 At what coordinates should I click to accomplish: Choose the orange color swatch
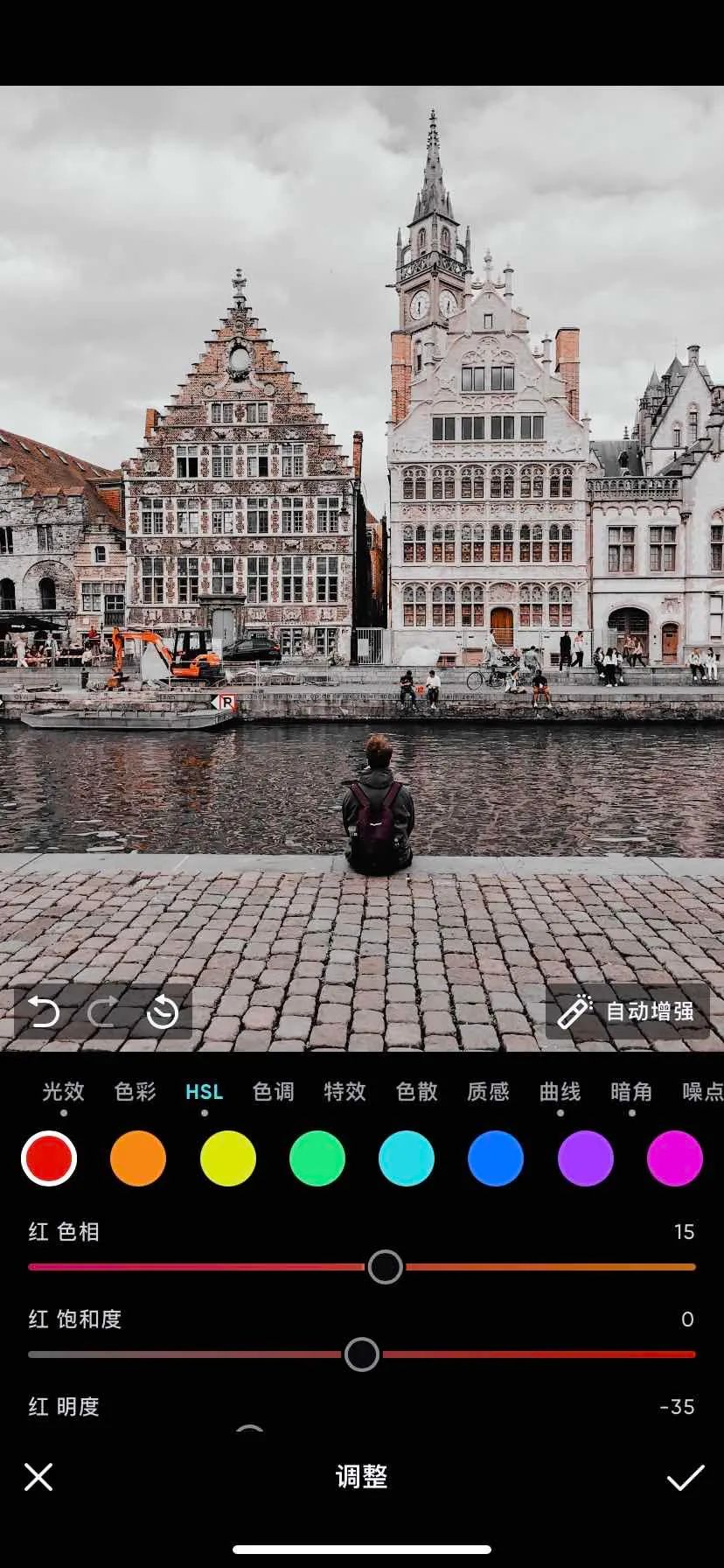138,1158
